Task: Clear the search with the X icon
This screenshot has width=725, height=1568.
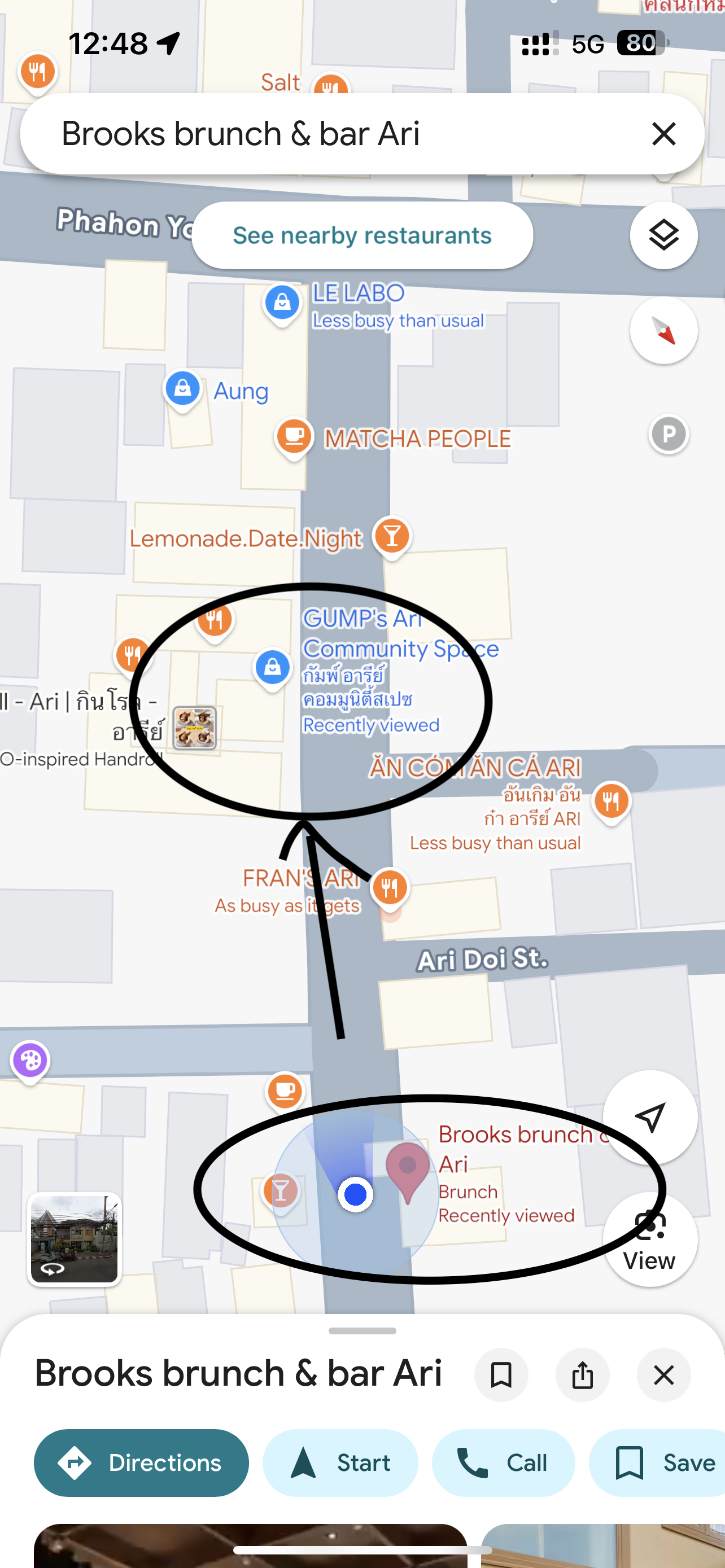Action: click(x=663, y=134)
